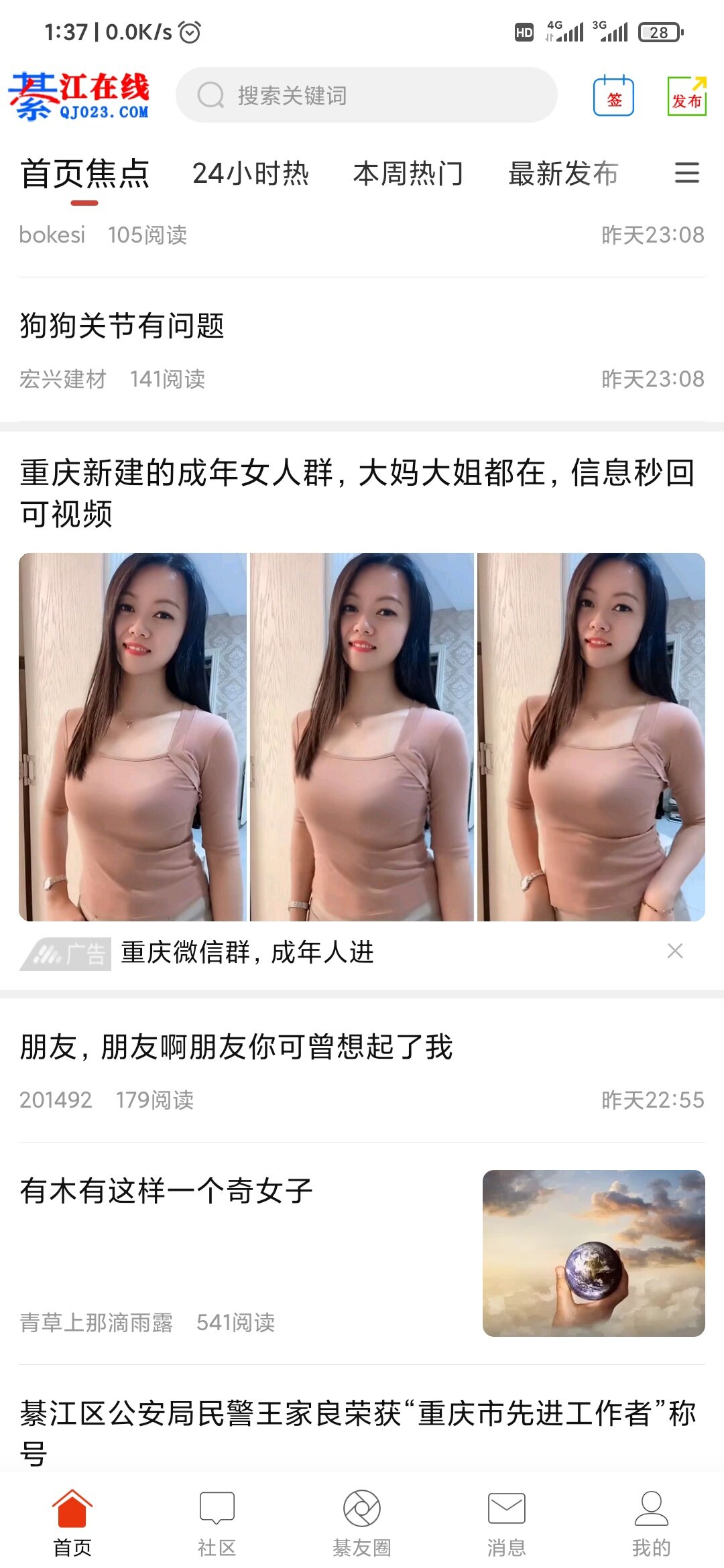
Task: Dismiss the 重庆微信群 advertisement
Action: (x=675, y=951)
